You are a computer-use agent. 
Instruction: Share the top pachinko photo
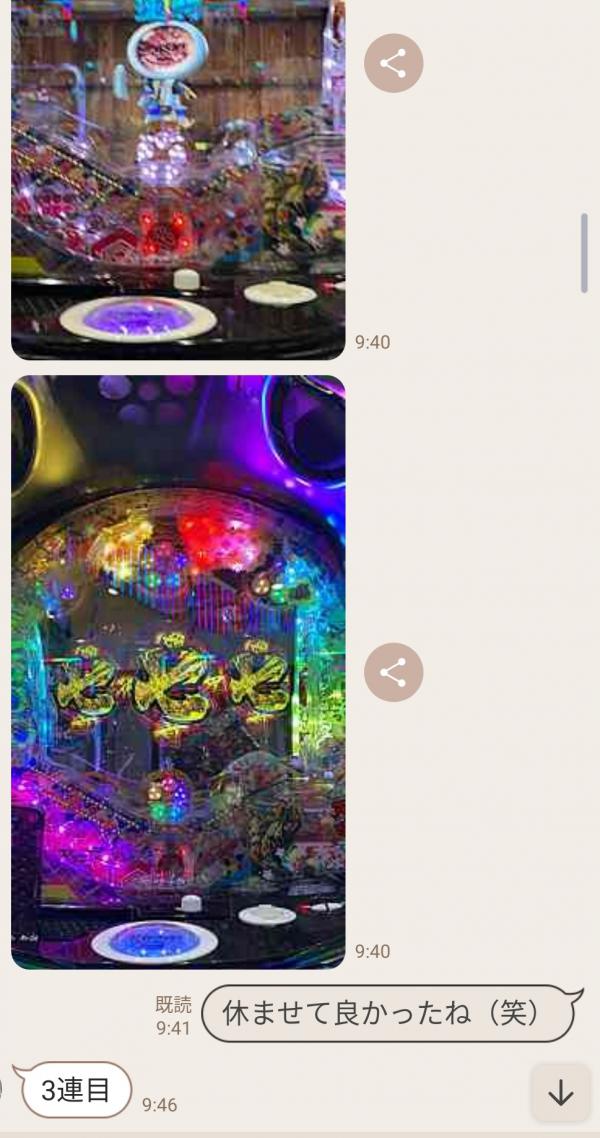(393, 63)
